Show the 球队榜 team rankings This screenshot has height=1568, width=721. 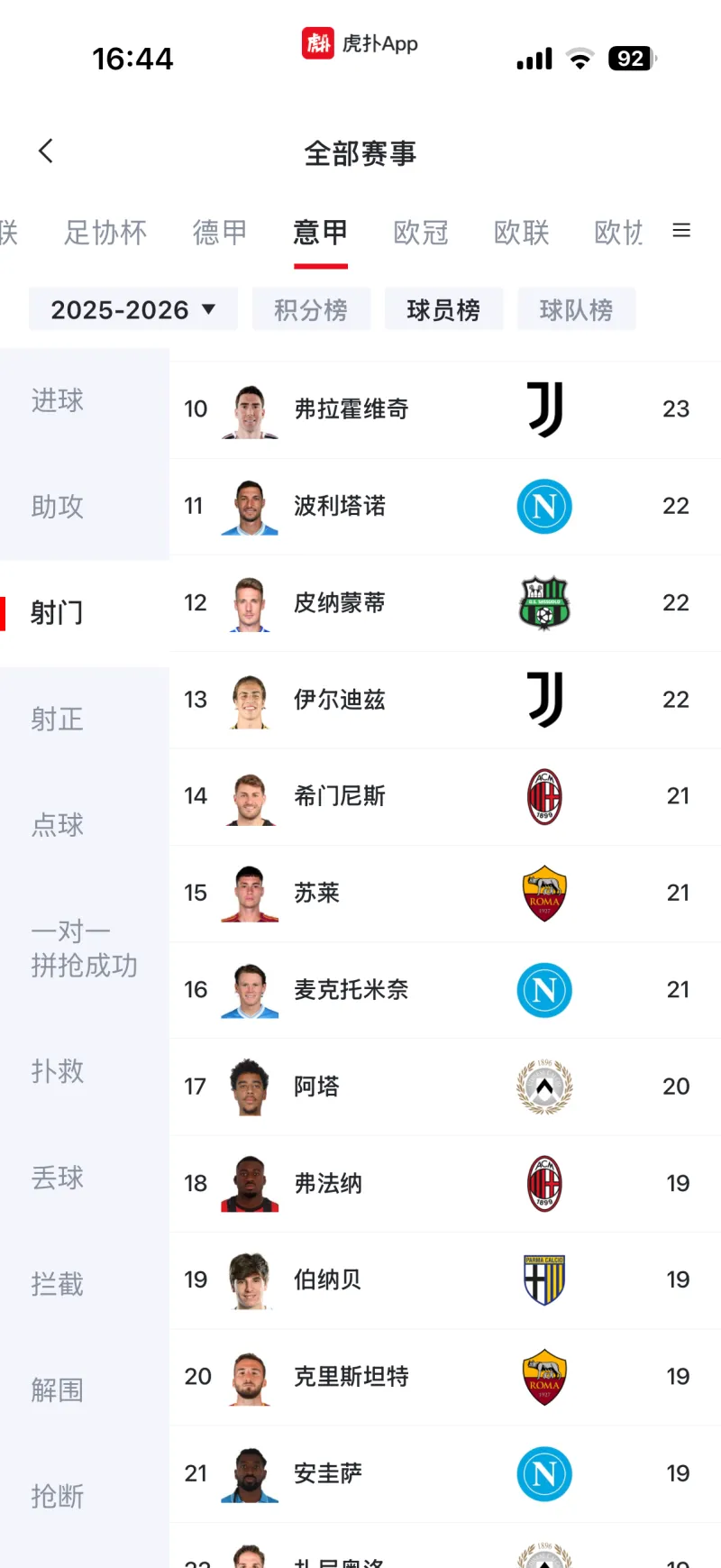[x=576, y=309]
